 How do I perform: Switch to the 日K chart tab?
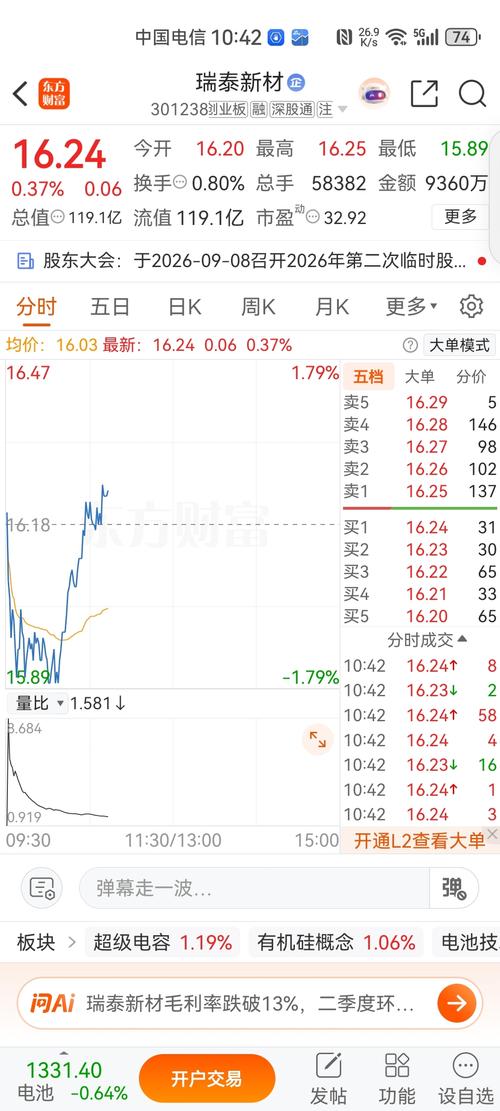(x=185, y=307)
